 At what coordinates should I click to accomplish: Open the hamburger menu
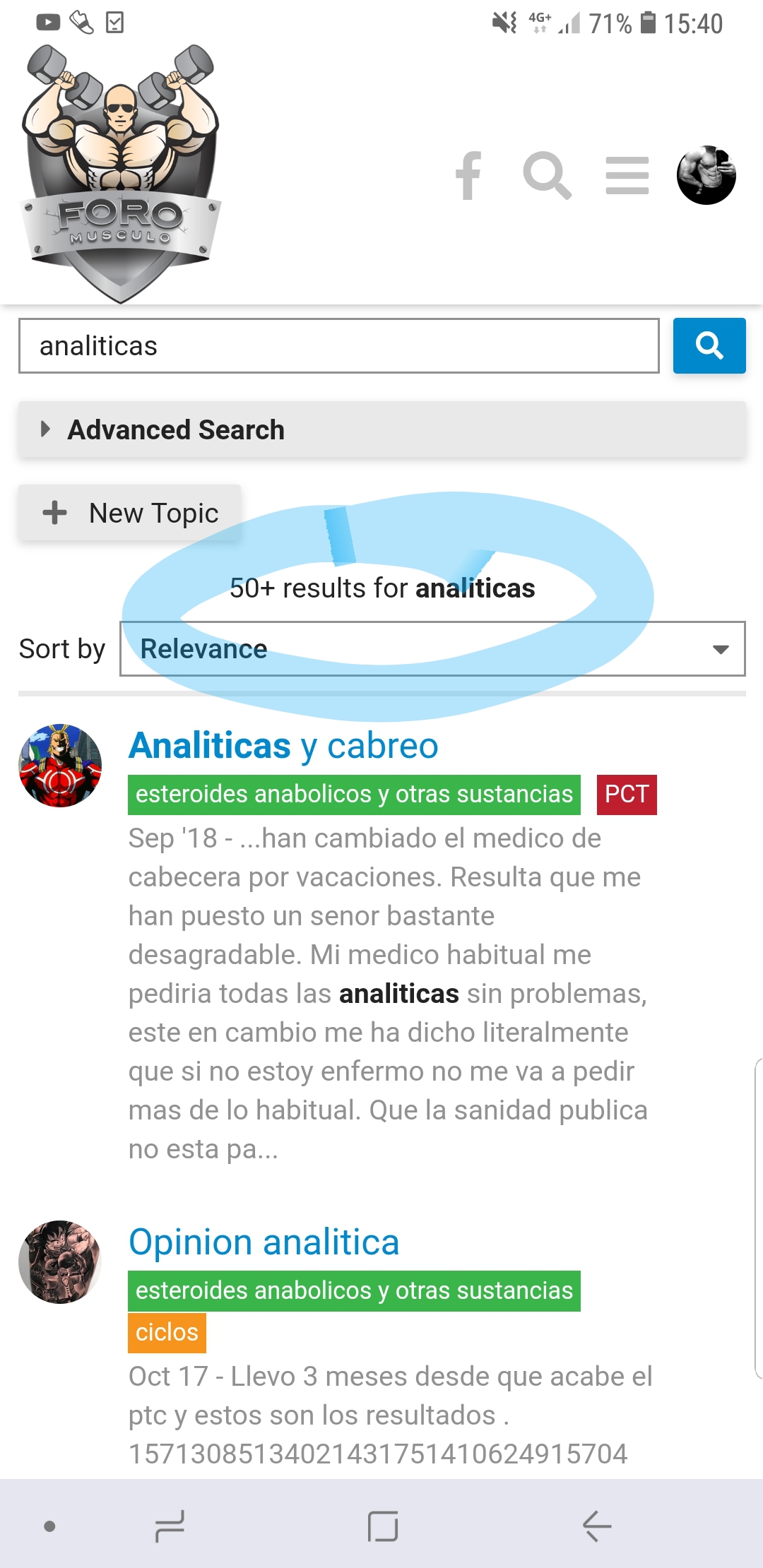(x=627, y=175)
